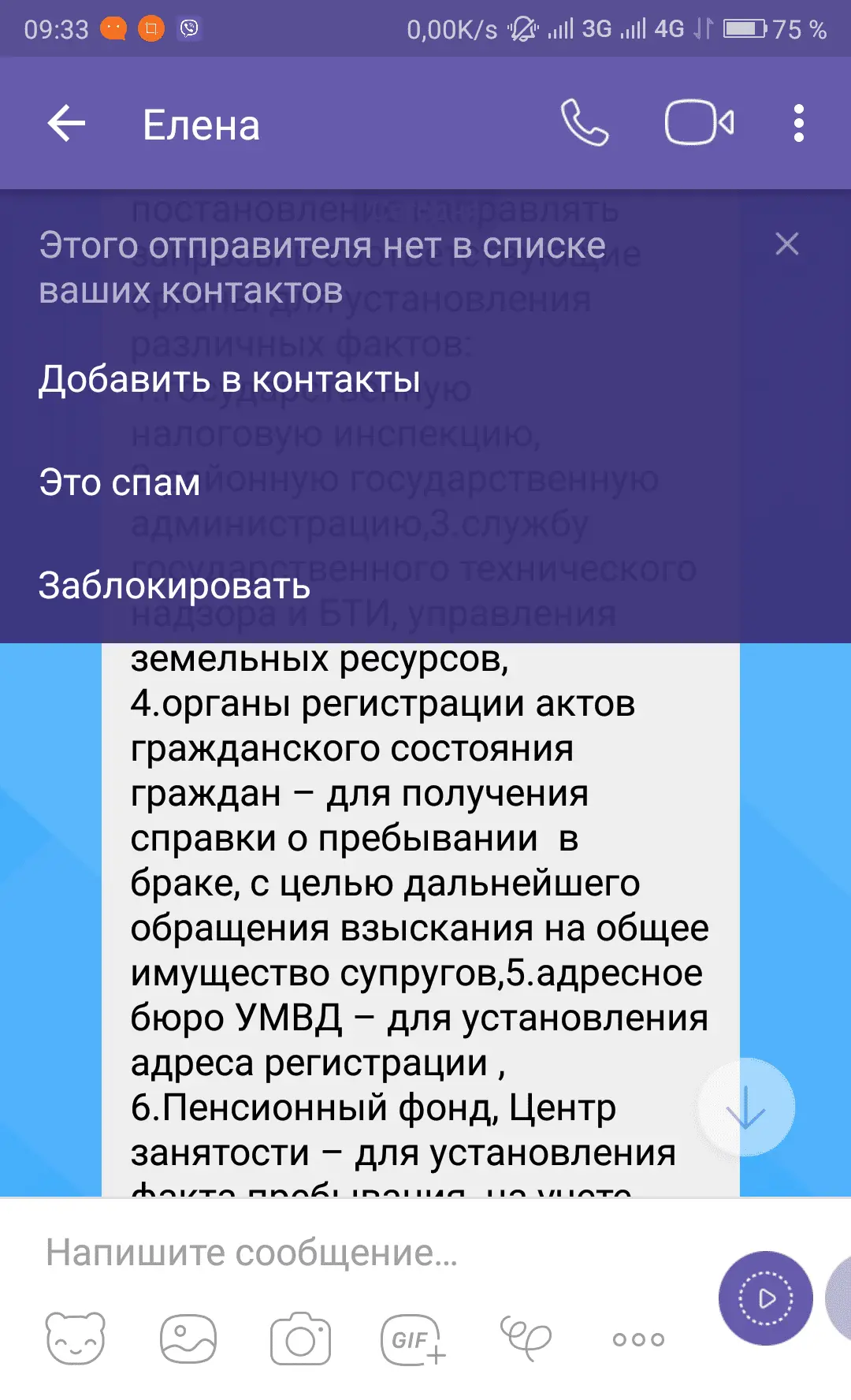Show more attachment options
Screen dimensions: 851x1400
pos(638,1339)
